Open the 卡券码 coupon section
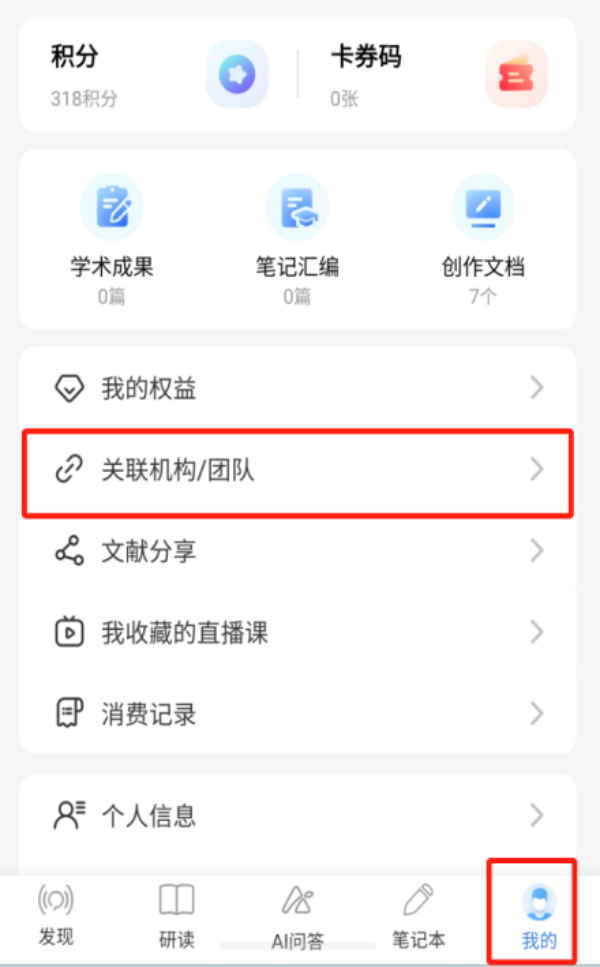Screen dimensions: 600x967 click(435, 74)
